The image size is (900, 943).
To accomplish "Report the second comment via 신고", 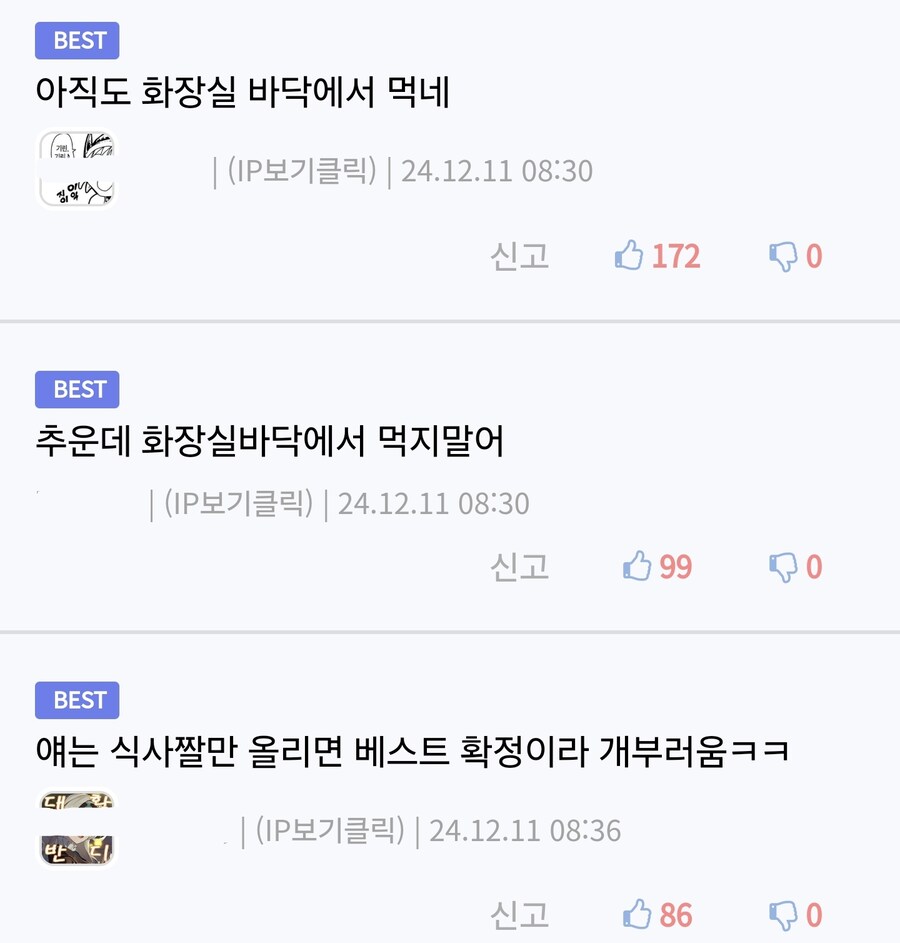I will tap(519, 567).
